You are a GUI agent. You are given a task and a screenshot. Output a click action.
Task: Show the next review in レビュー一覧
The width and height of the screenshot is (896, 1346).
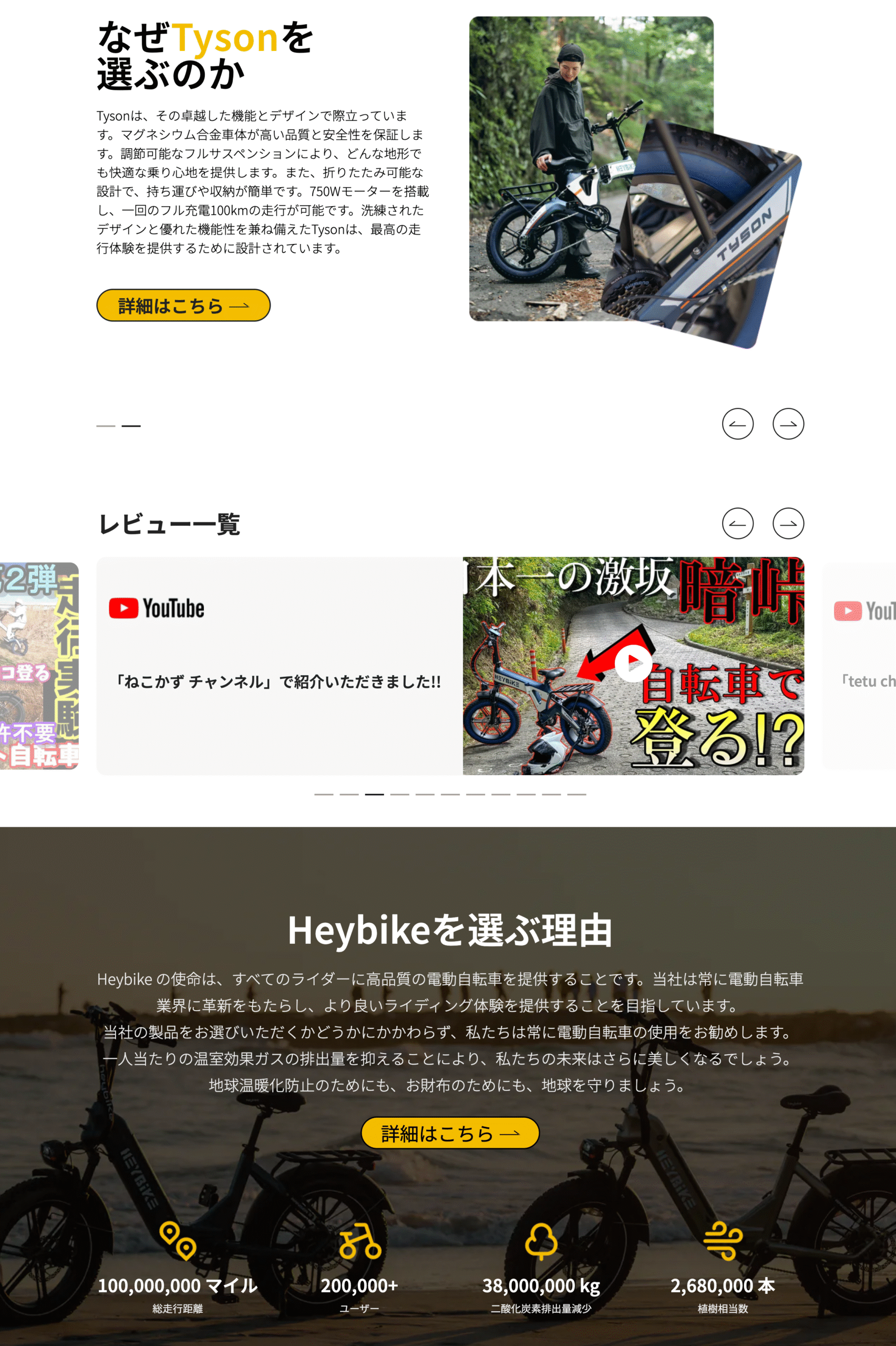(x=788, y=523)
